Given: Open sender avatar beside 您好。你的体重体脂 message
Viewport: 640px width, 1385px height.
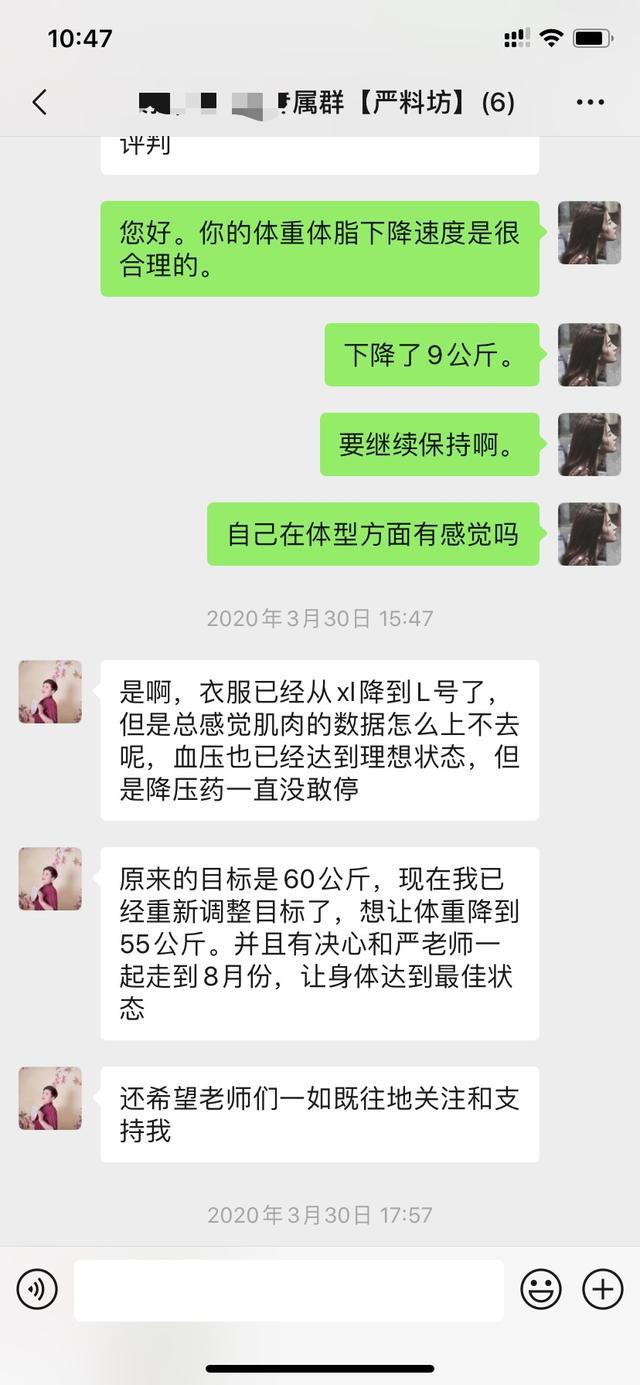Looking at the screenshot, I should 589,232.
